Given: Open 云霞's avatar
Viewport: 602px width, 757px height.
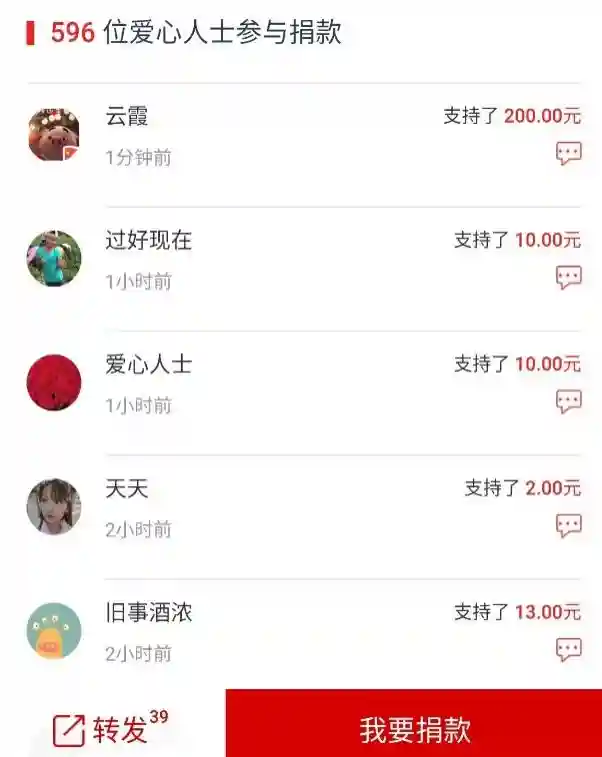Looking at the screenshot, I should point(54,135).
